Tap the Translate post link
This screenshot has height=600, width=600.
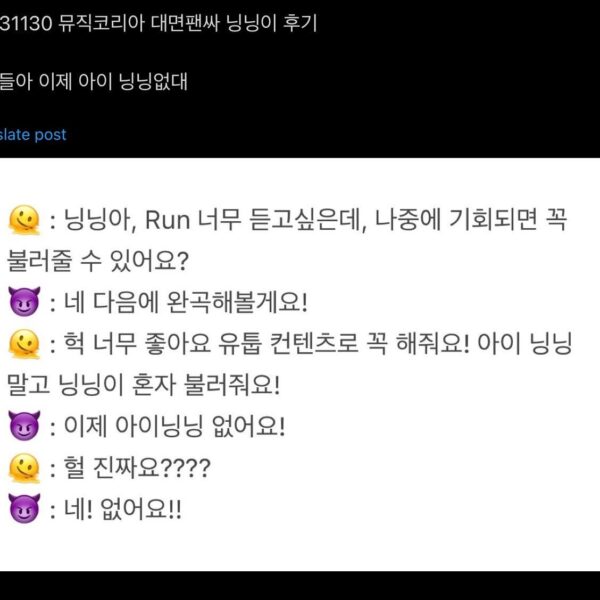33,134
